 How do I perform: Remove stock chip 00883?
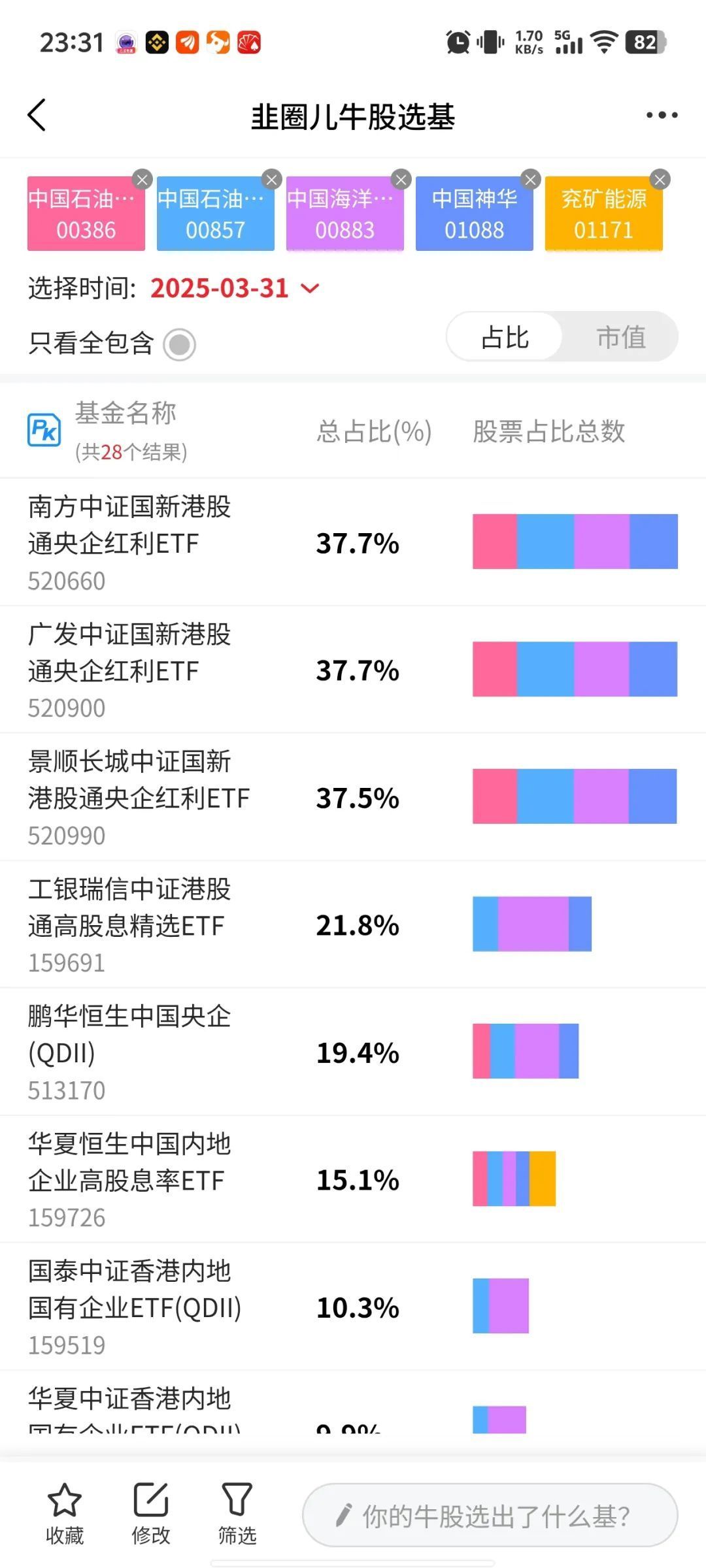coord(401,180)
